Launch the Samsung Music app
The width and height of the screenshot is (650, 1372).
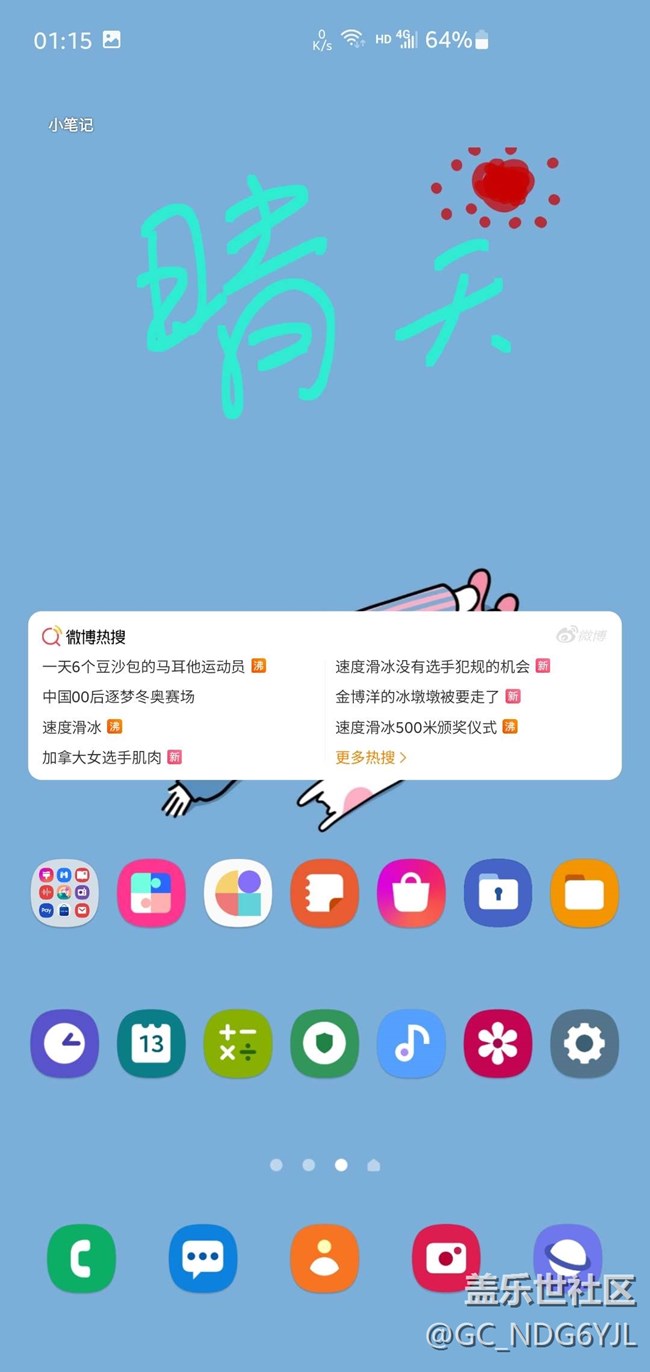(x=411, y=1043)
